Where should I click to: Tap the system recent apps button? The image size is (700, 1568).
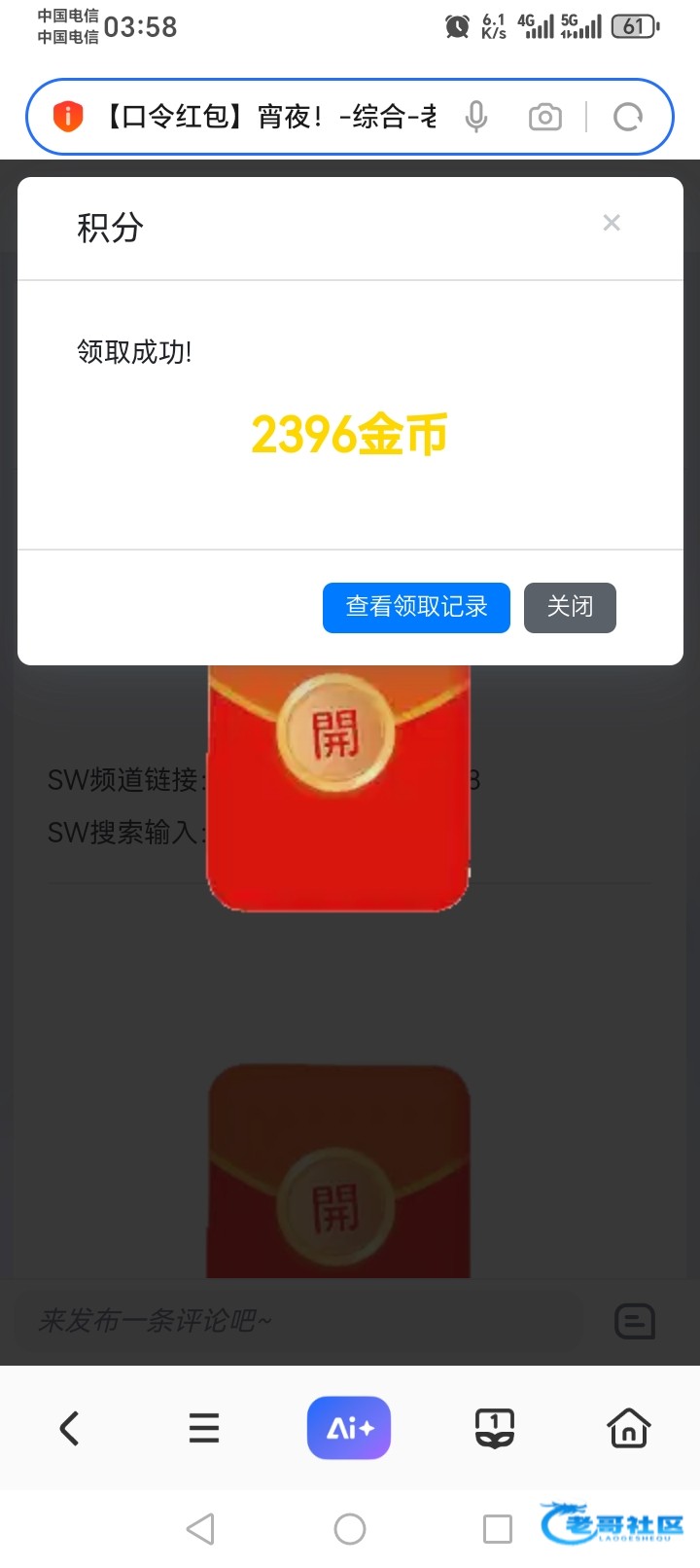click(x=498, y=1529)
